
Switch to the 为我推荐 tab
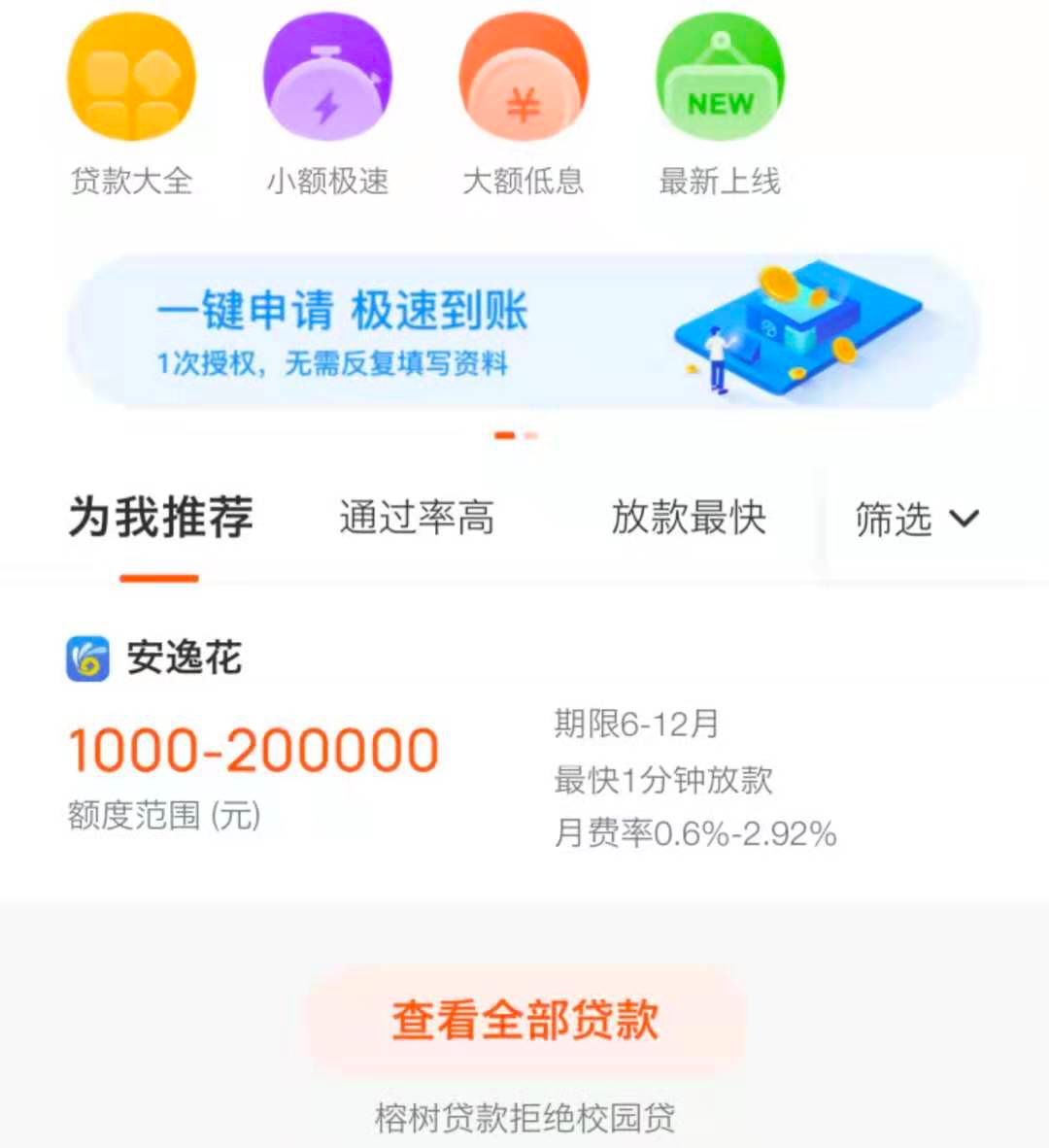tap(160, 518)
